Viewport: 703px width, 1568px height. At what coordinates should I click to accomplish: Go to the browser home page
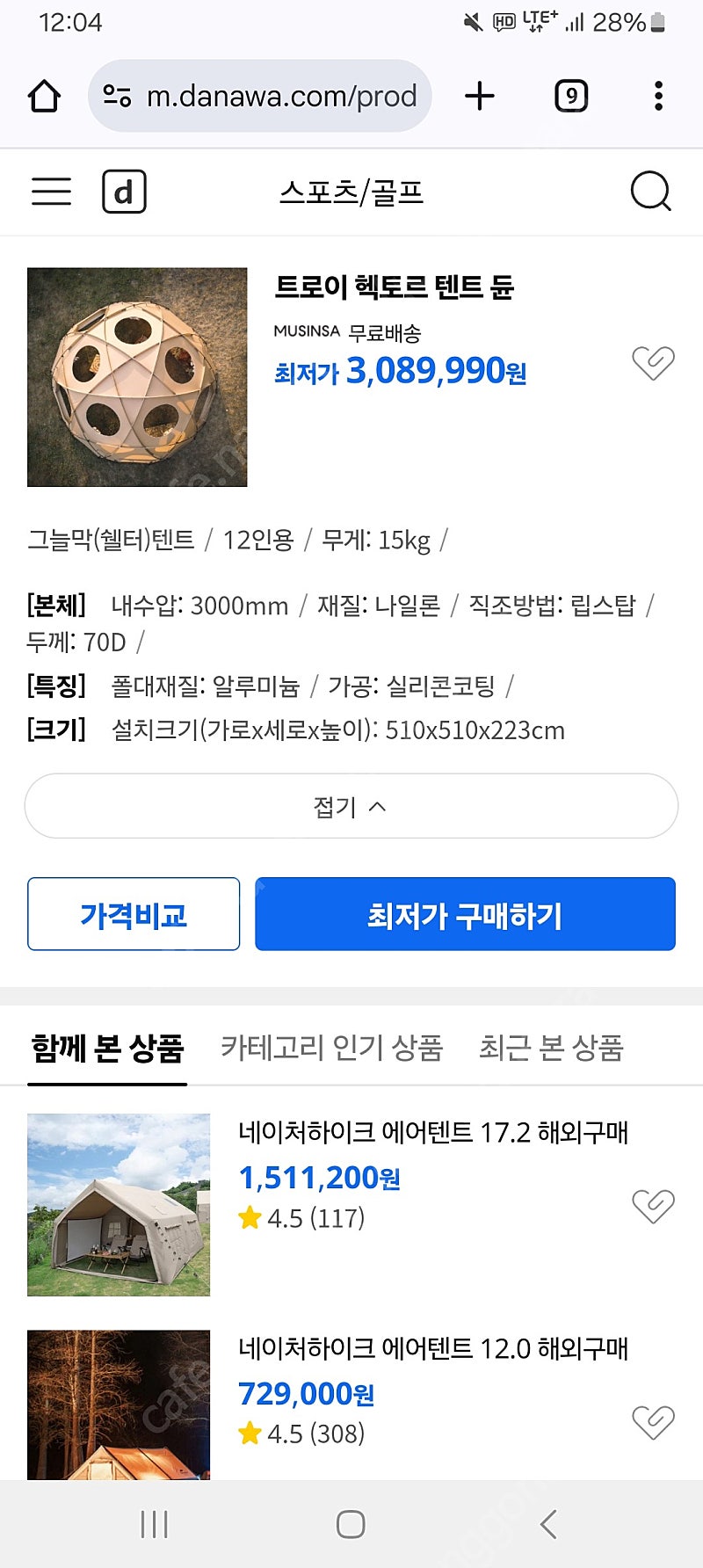[44, 96]
